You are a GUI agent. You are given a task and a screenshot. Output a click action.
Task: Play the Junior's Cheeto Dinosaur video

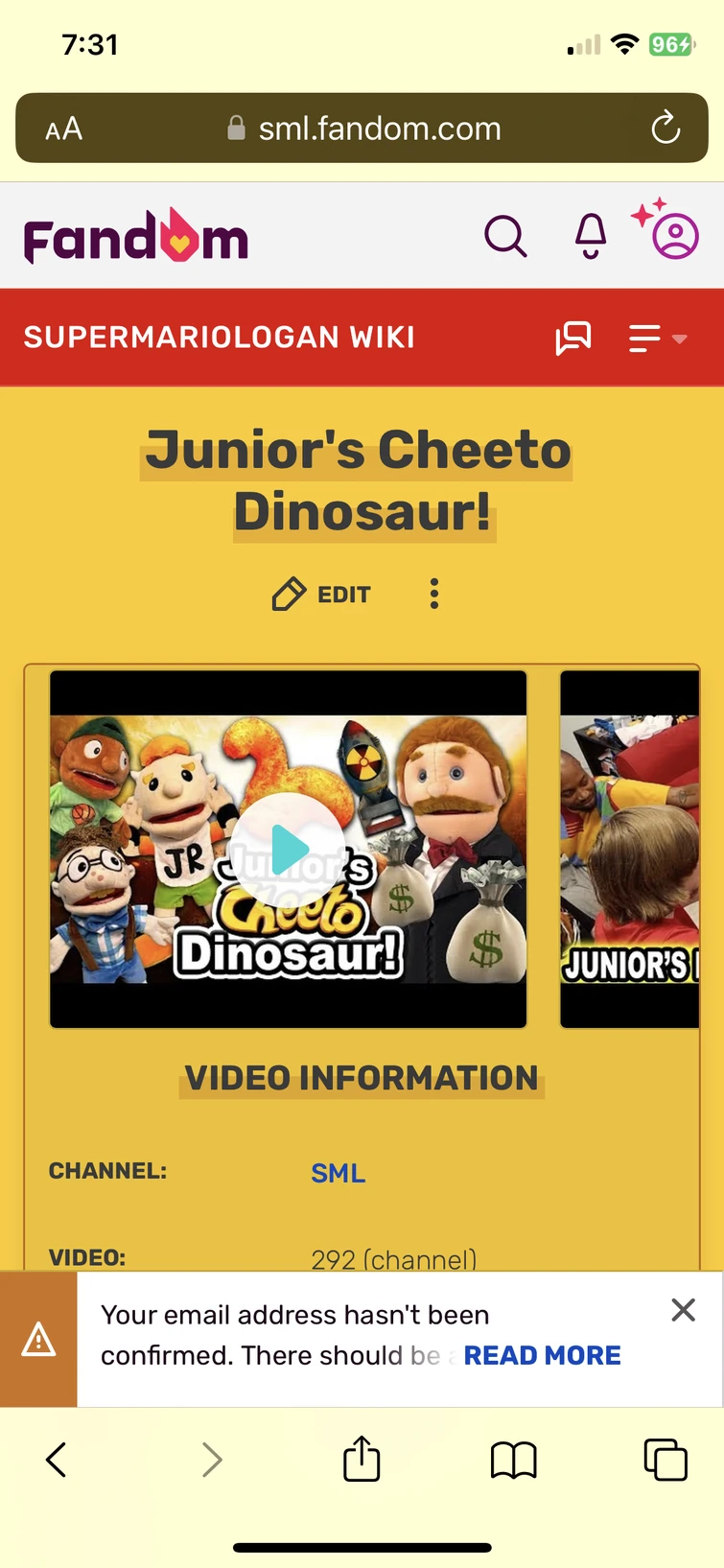[x=289, y=850]
